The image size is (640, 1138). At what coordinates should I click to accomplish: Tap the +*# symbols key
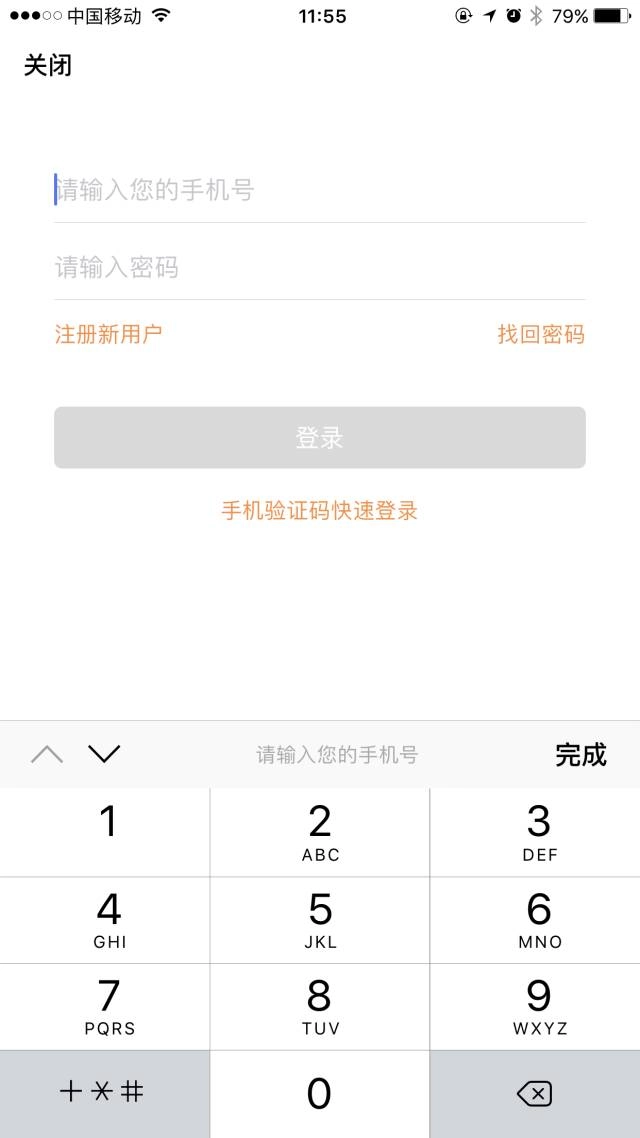click(x=103, y=1092)
